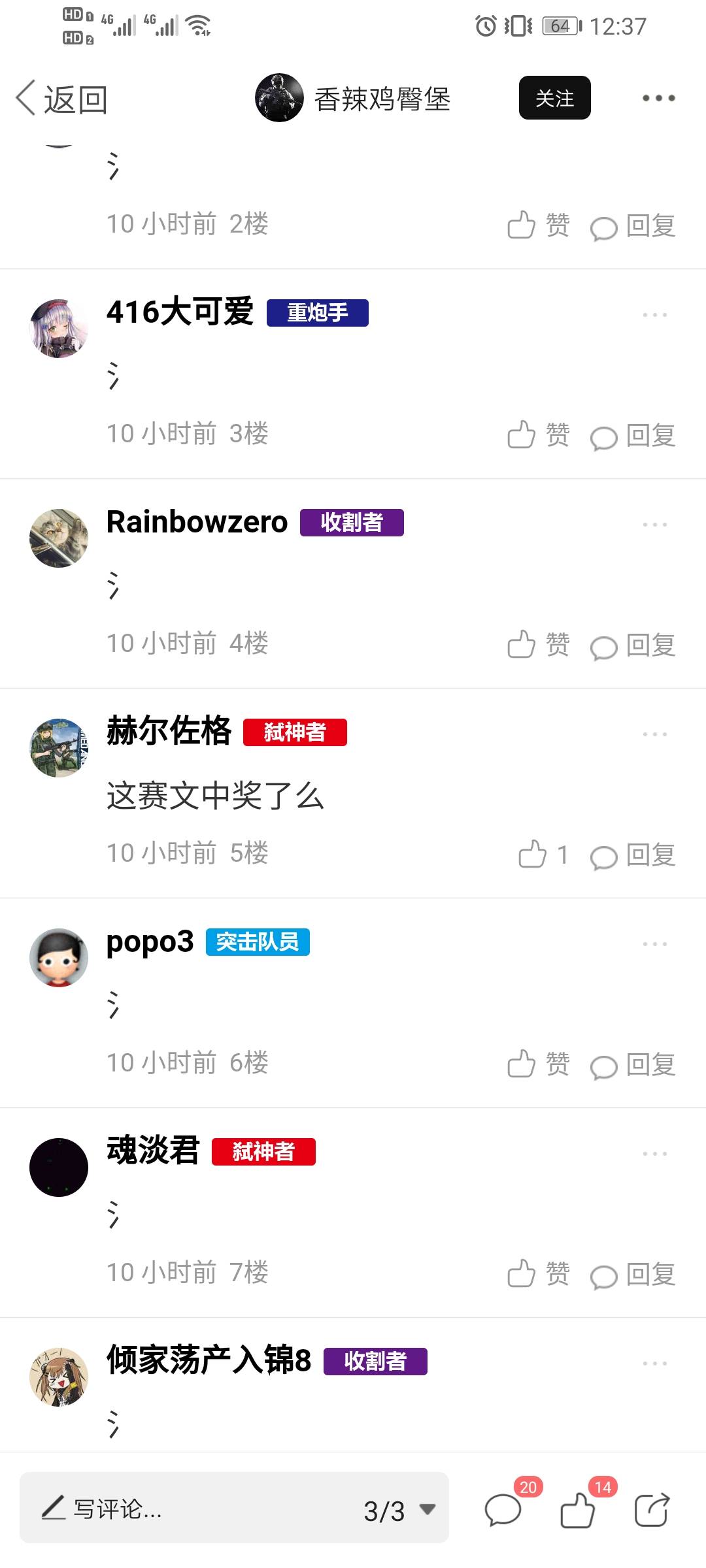Like 魂淡君's comment on floor 7
Viewport: 706px width, 1568px height.
pyautogui.click(x=537, y=1273)
